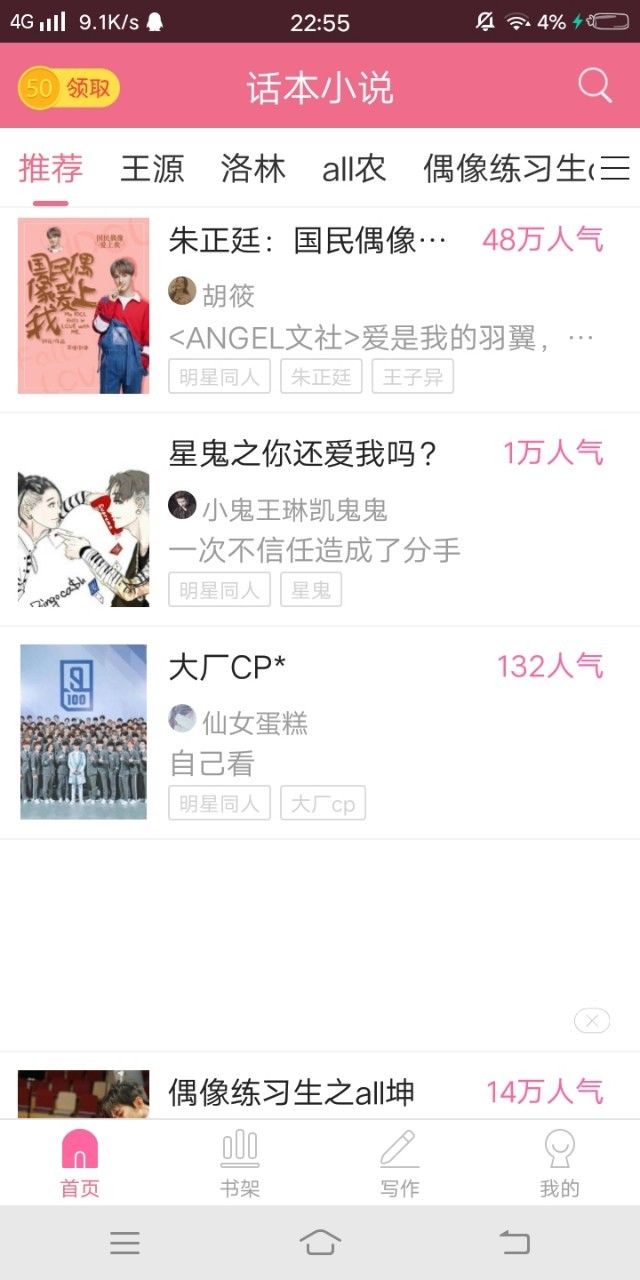This screenshot has width=640, height=1280.
Task: Switch to the 洛林 tab
Action: 253,169
